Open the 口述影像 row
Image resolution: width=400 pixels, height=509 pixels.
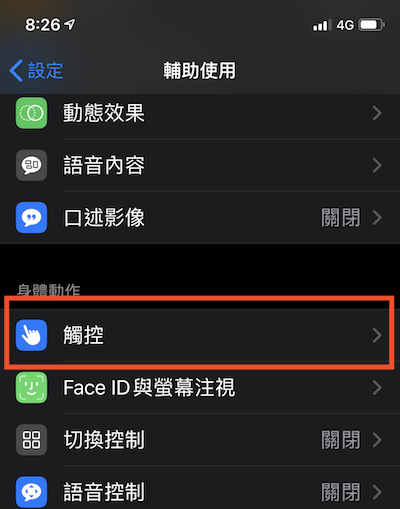point(200,218)
